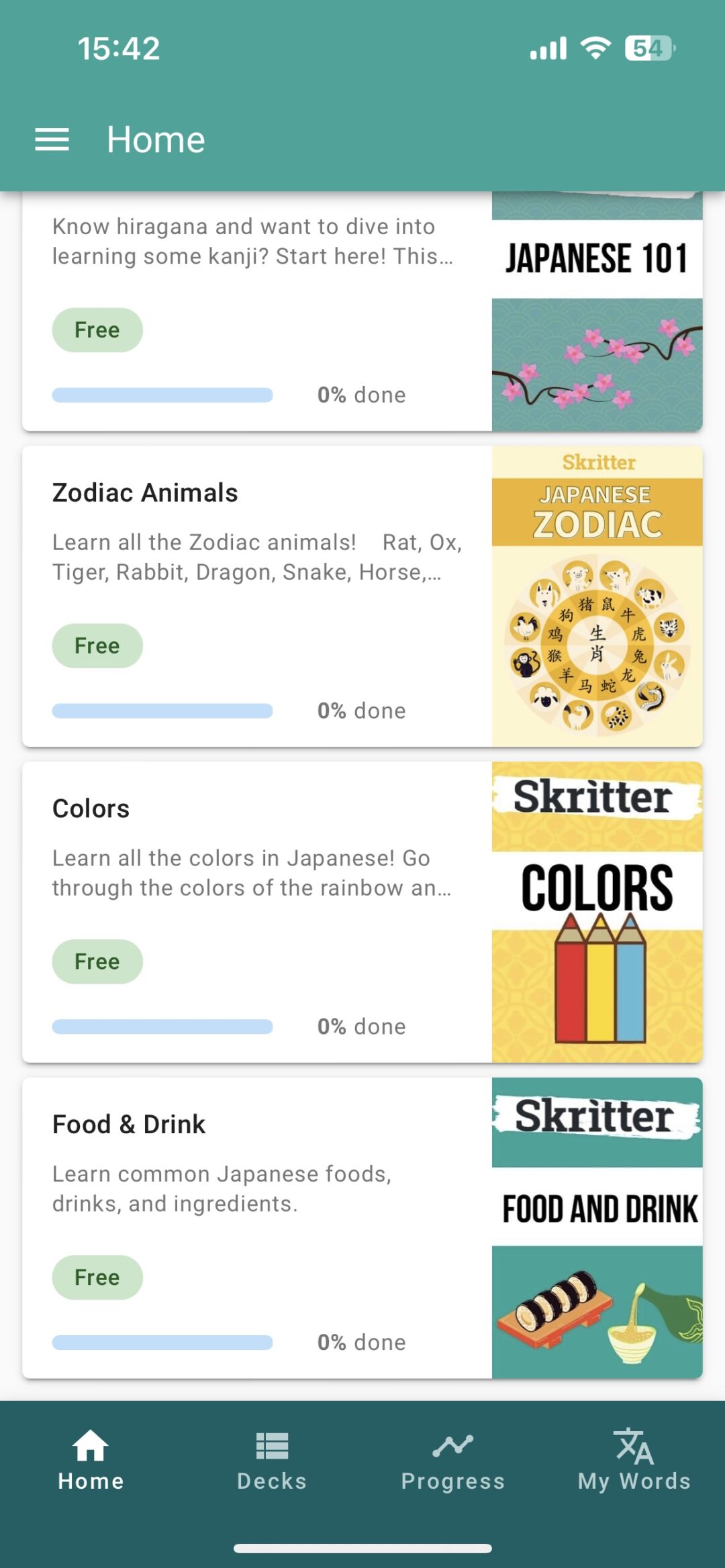Tap the Free badge on the Colors deck

coord(97,961)
